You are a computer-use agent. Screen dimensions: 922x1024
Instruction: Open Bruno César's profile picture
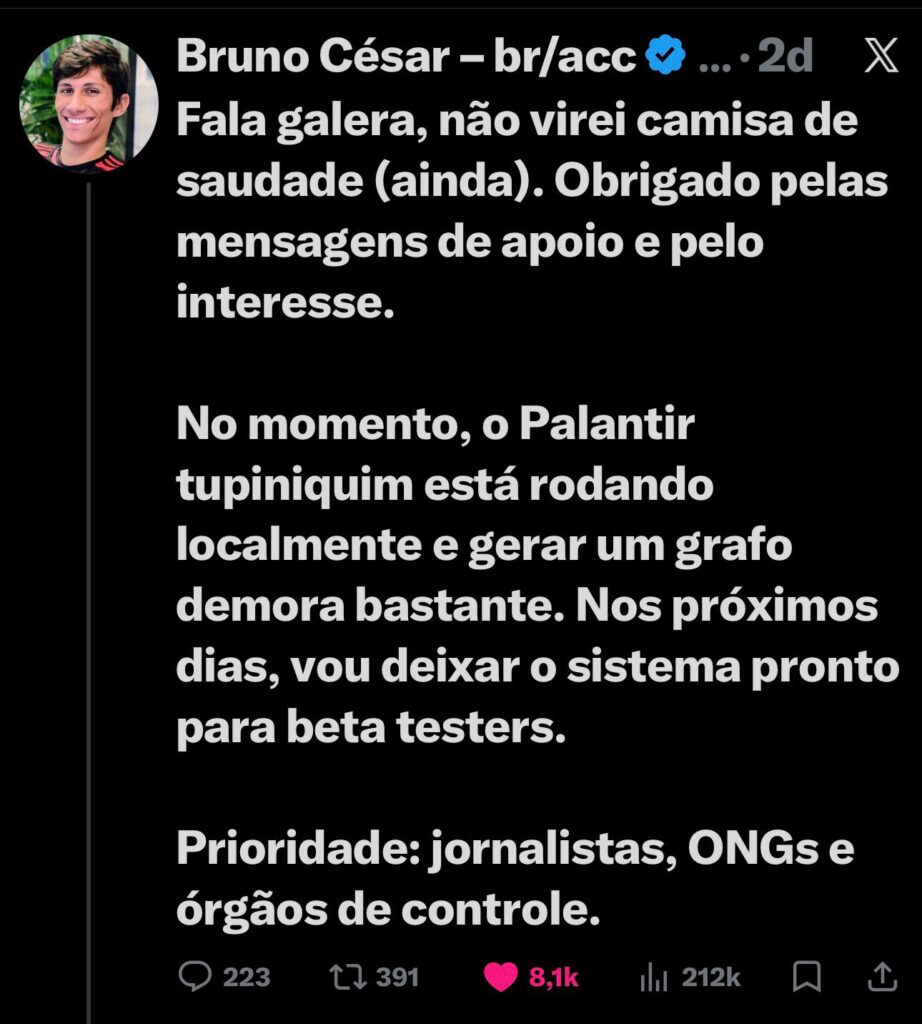pos(89,105)
